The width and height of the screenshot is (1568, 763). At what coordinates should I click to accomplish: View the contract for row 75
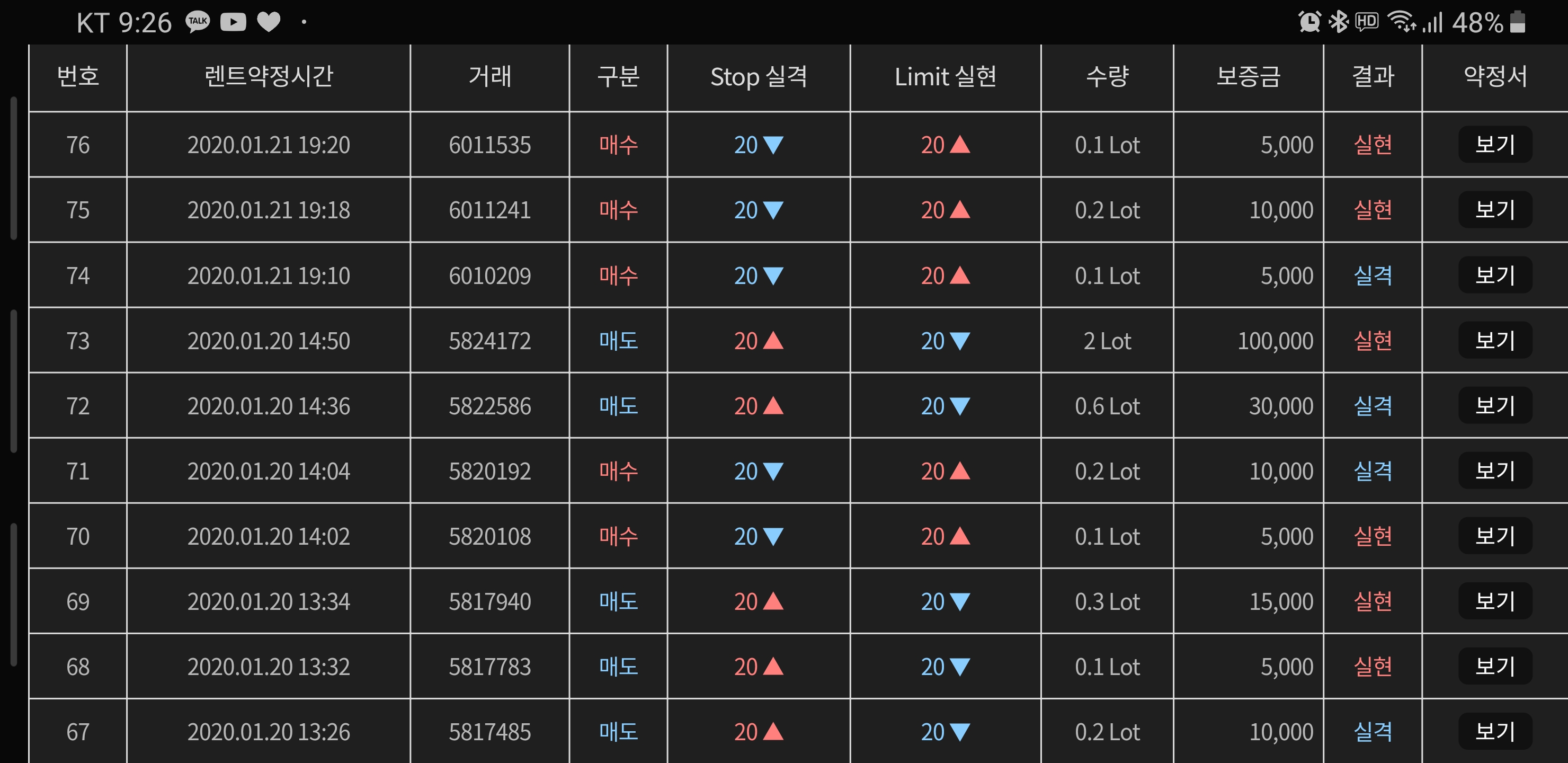click(x=1494, y=209)
